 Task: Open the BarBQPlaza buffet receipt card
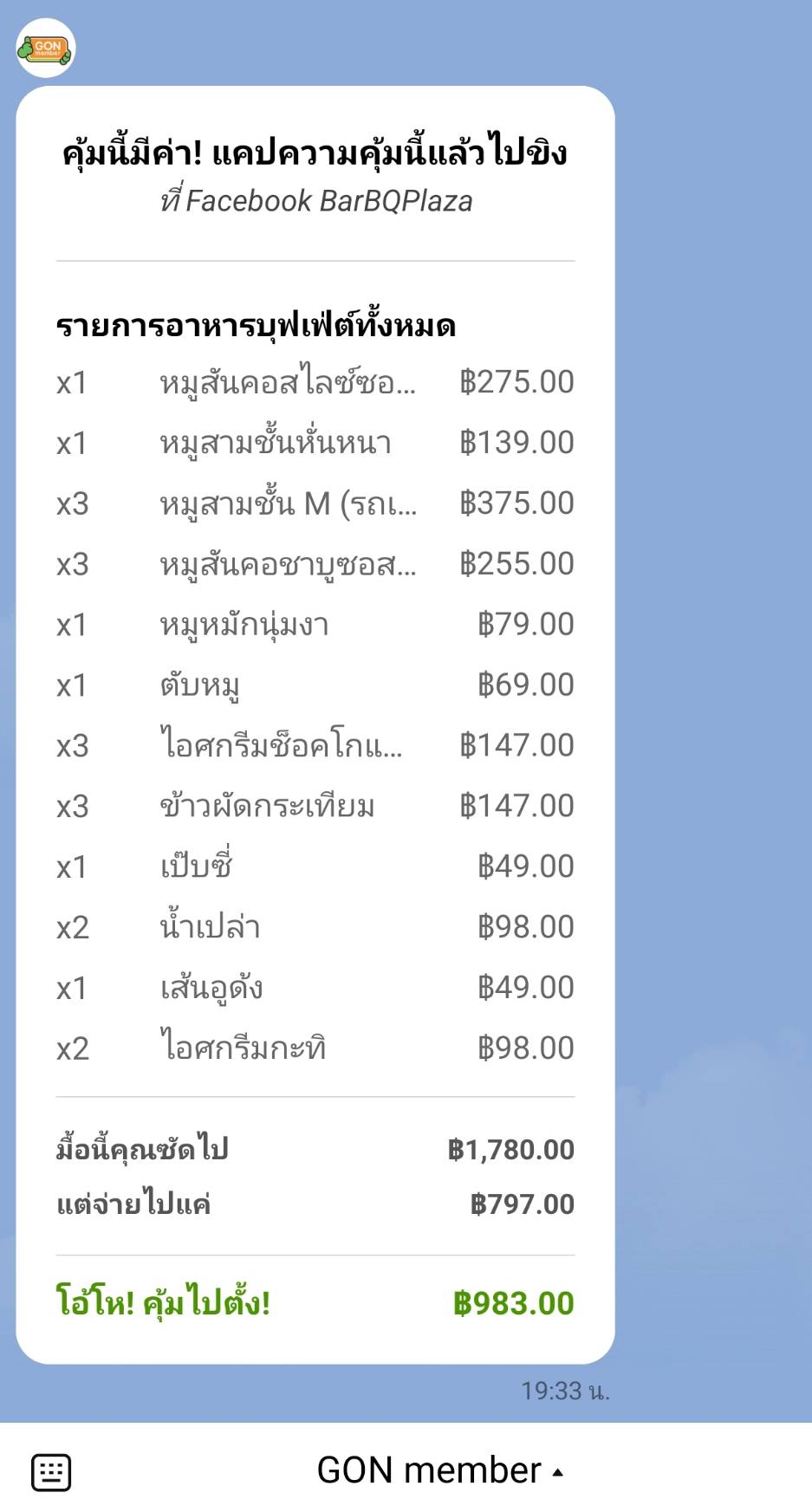[315, 724]
